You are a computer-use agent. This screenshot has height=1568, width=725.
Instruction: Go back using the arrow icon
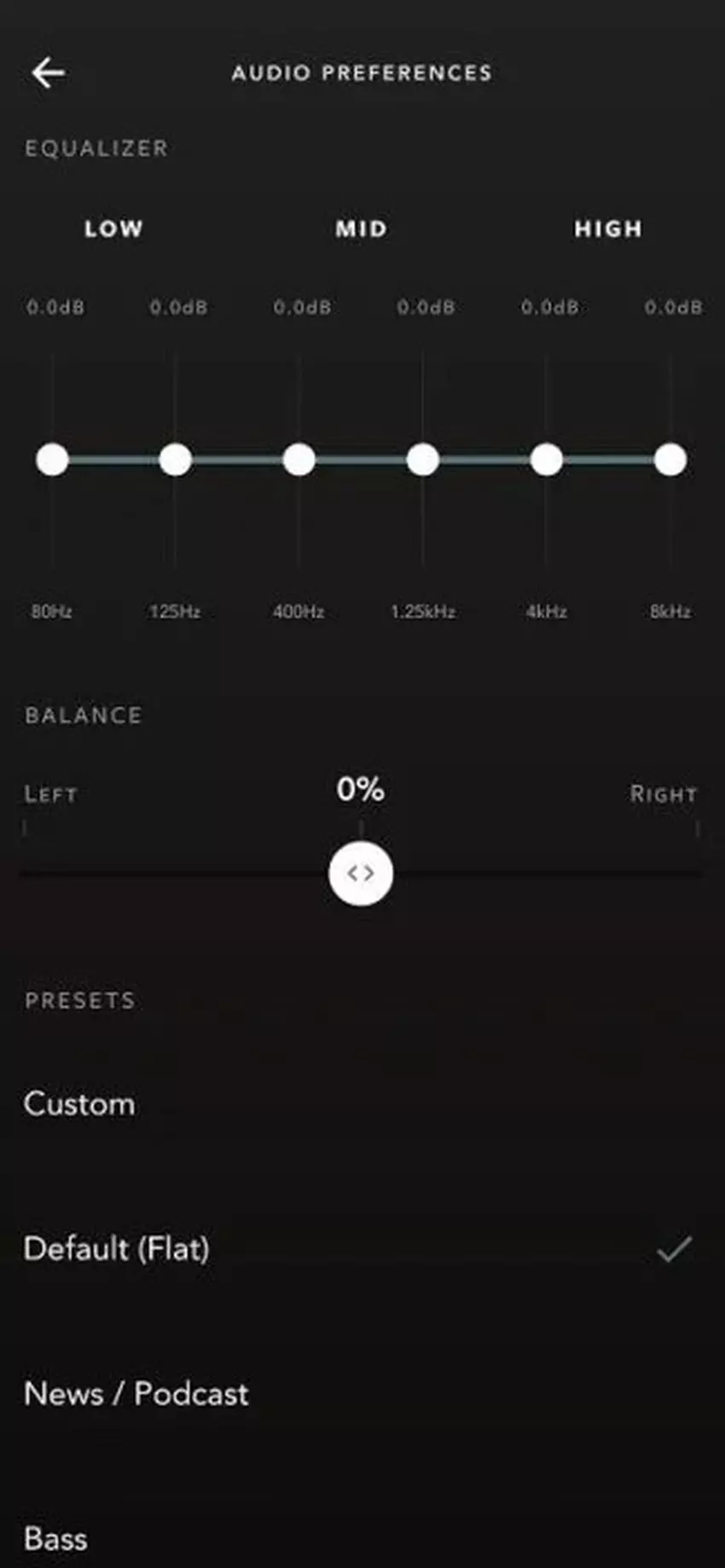coord(49,73)
